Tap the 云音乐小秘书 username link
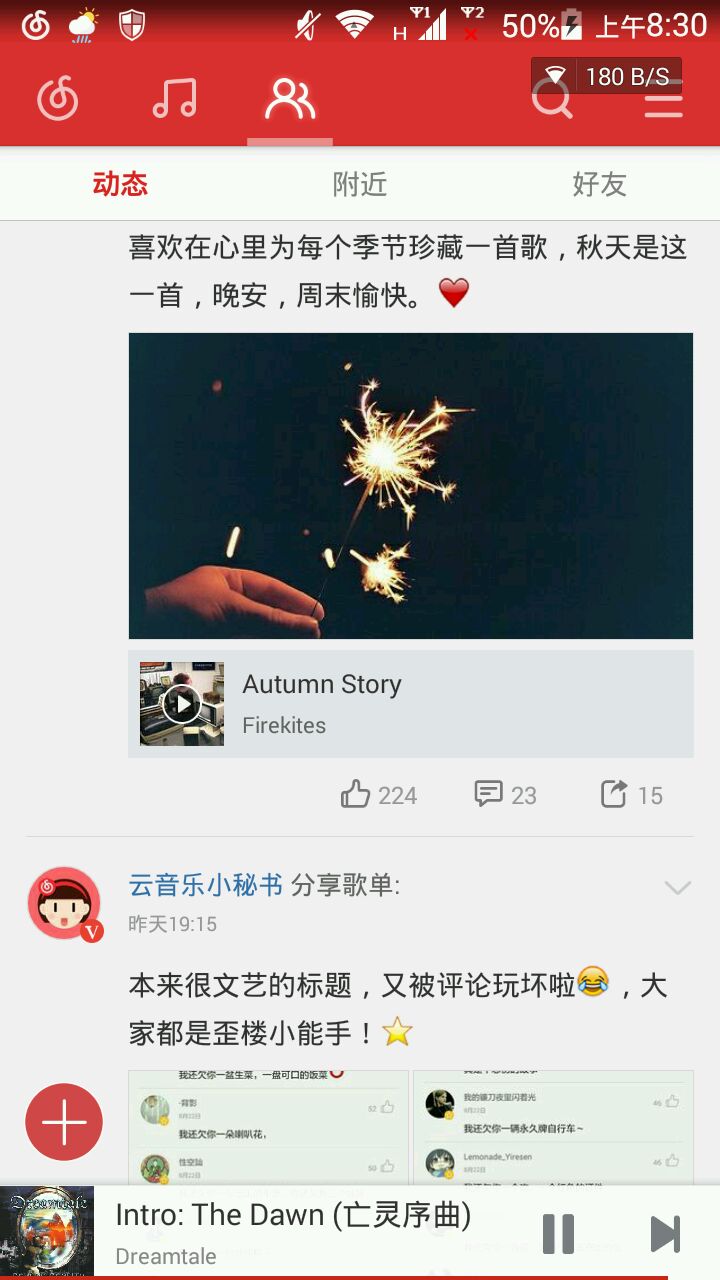 [x=206, y=885]
